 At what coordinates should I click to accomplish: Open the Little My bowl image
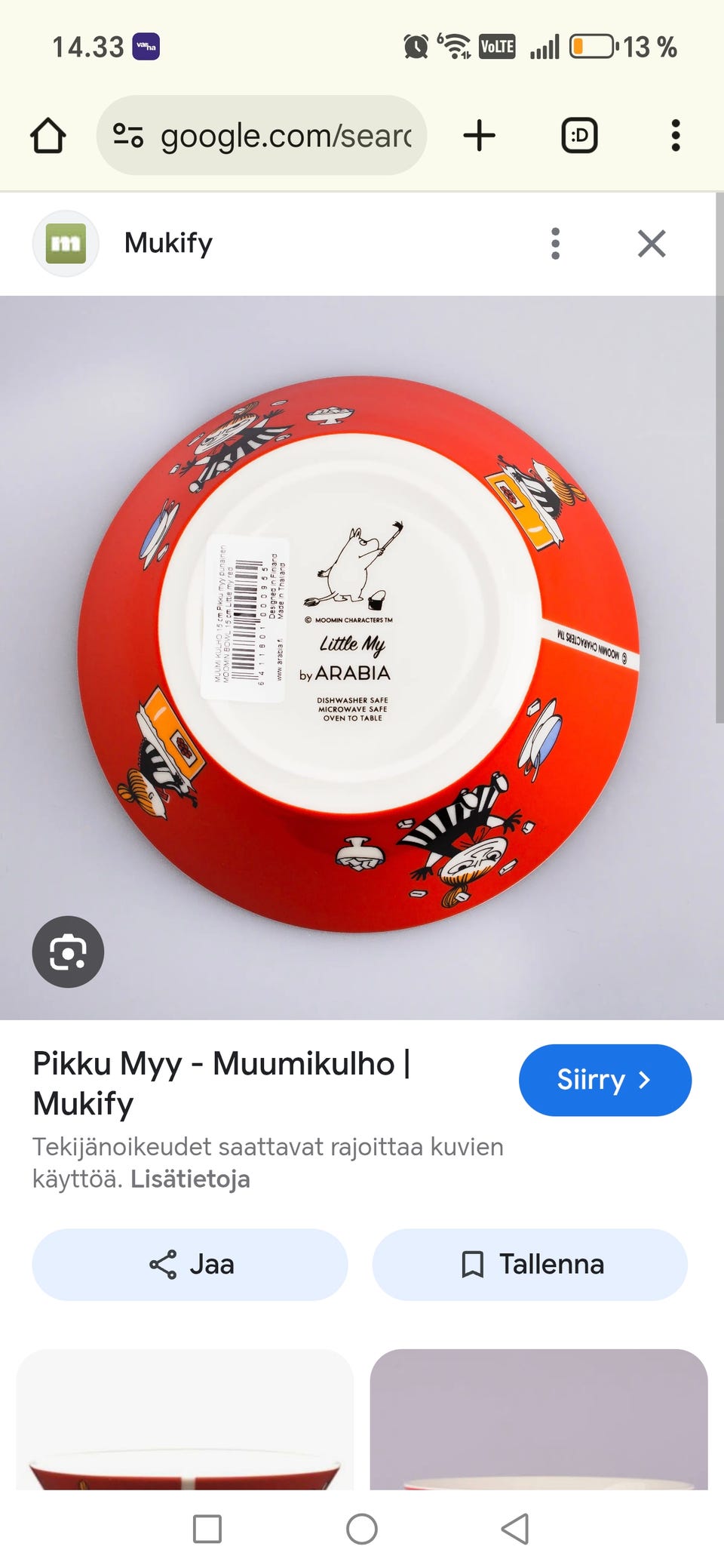coord(358,658)
